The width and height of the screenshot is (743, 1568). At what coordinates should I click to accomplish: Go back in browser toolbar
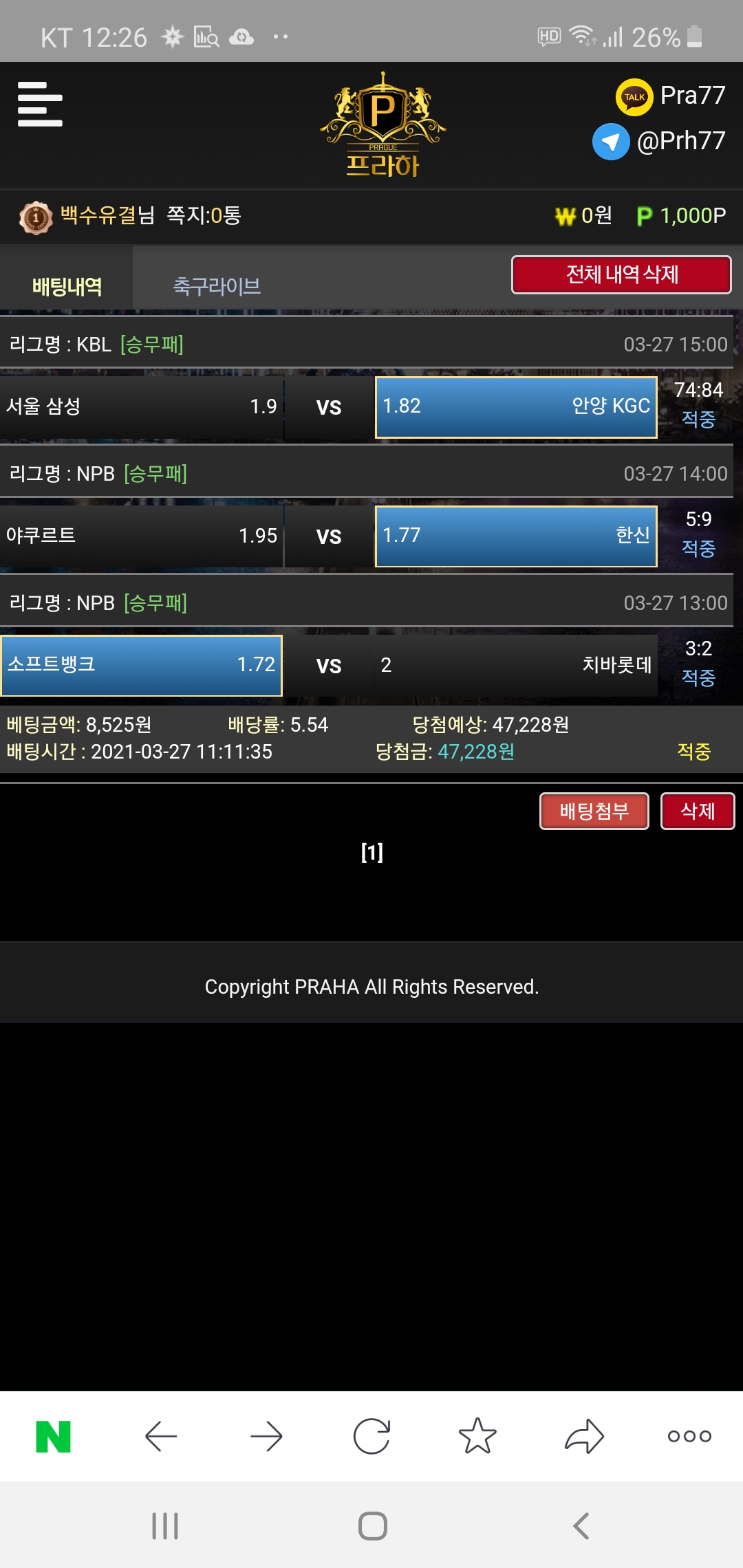(x=161, y=1437)
